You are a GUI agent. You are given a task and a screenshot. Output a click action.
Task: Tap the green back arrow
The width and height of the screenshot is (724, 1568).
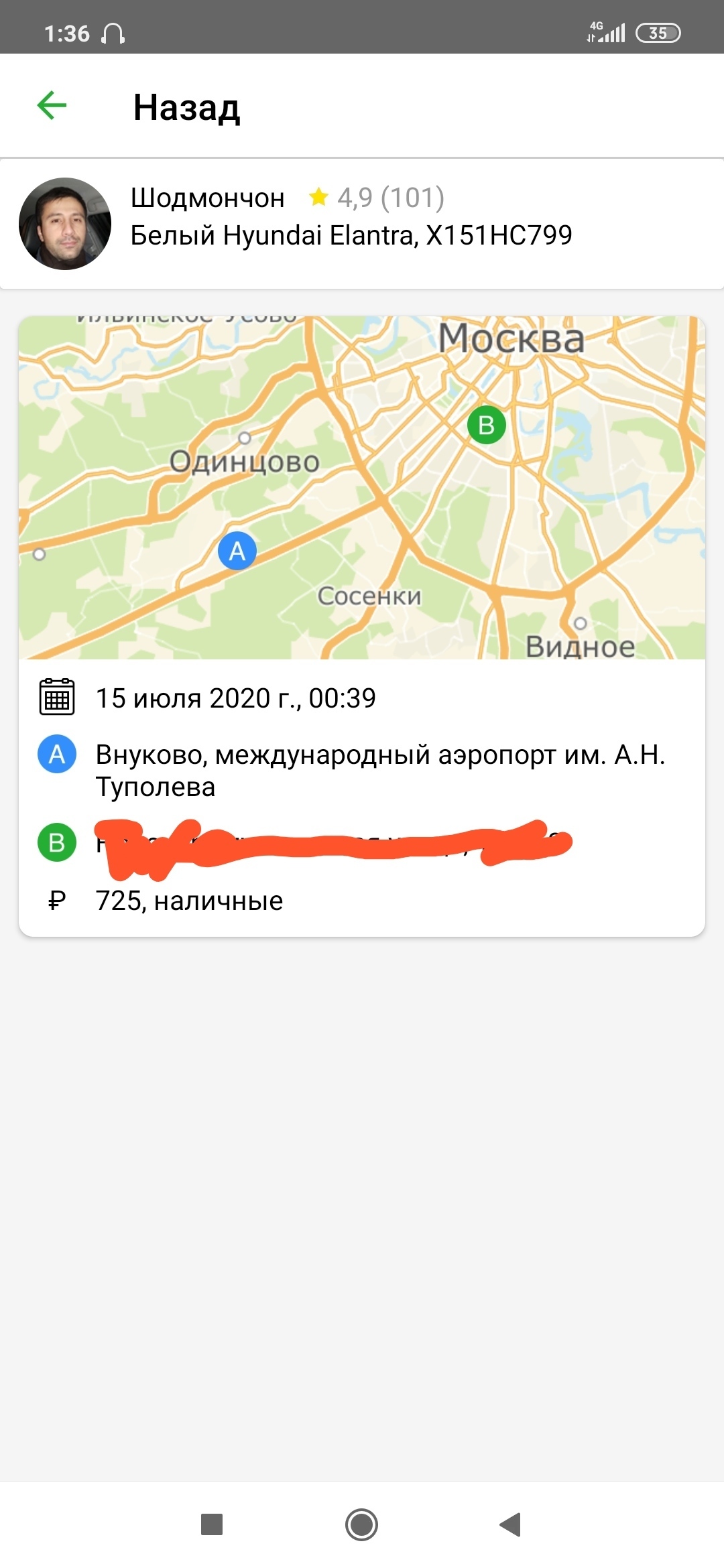(52, 106)
